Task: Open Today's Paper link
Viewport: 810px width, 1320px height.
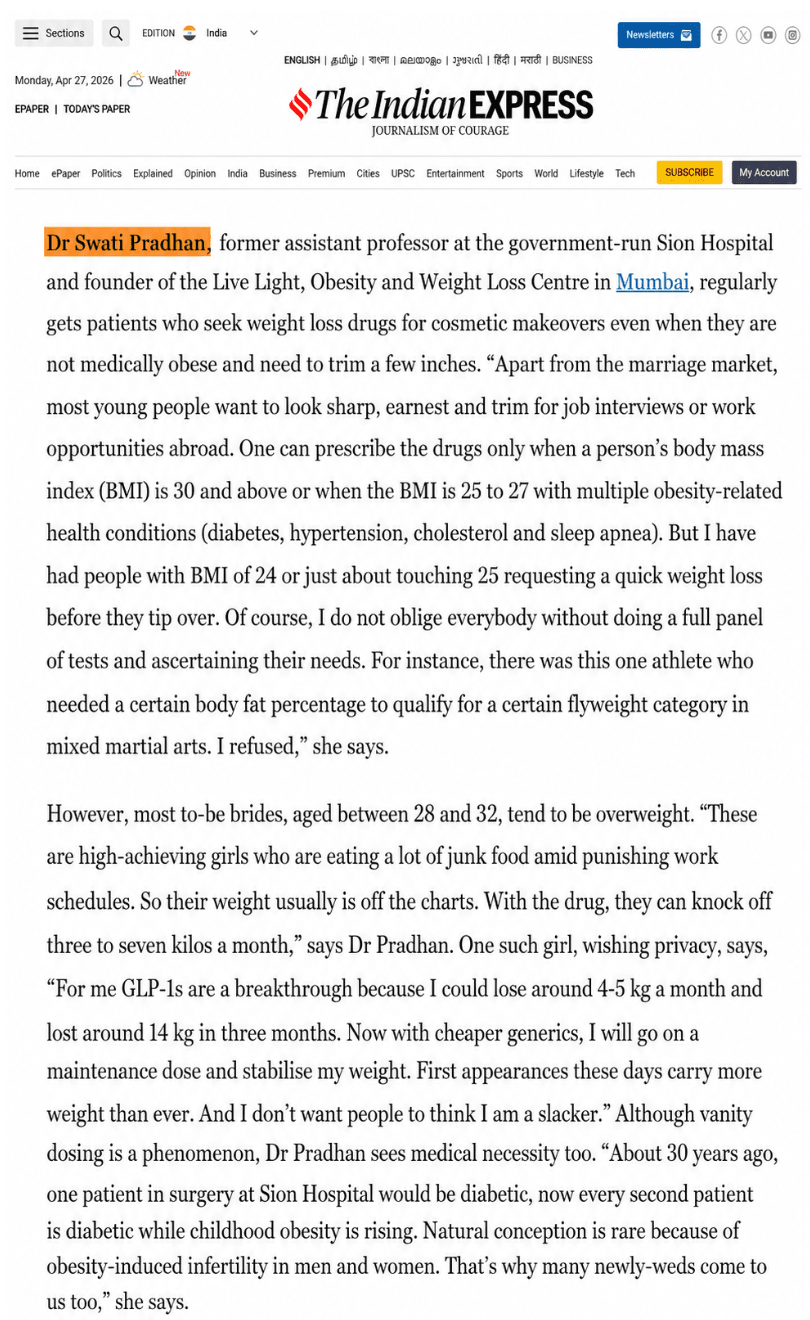Action: point(97,109)
